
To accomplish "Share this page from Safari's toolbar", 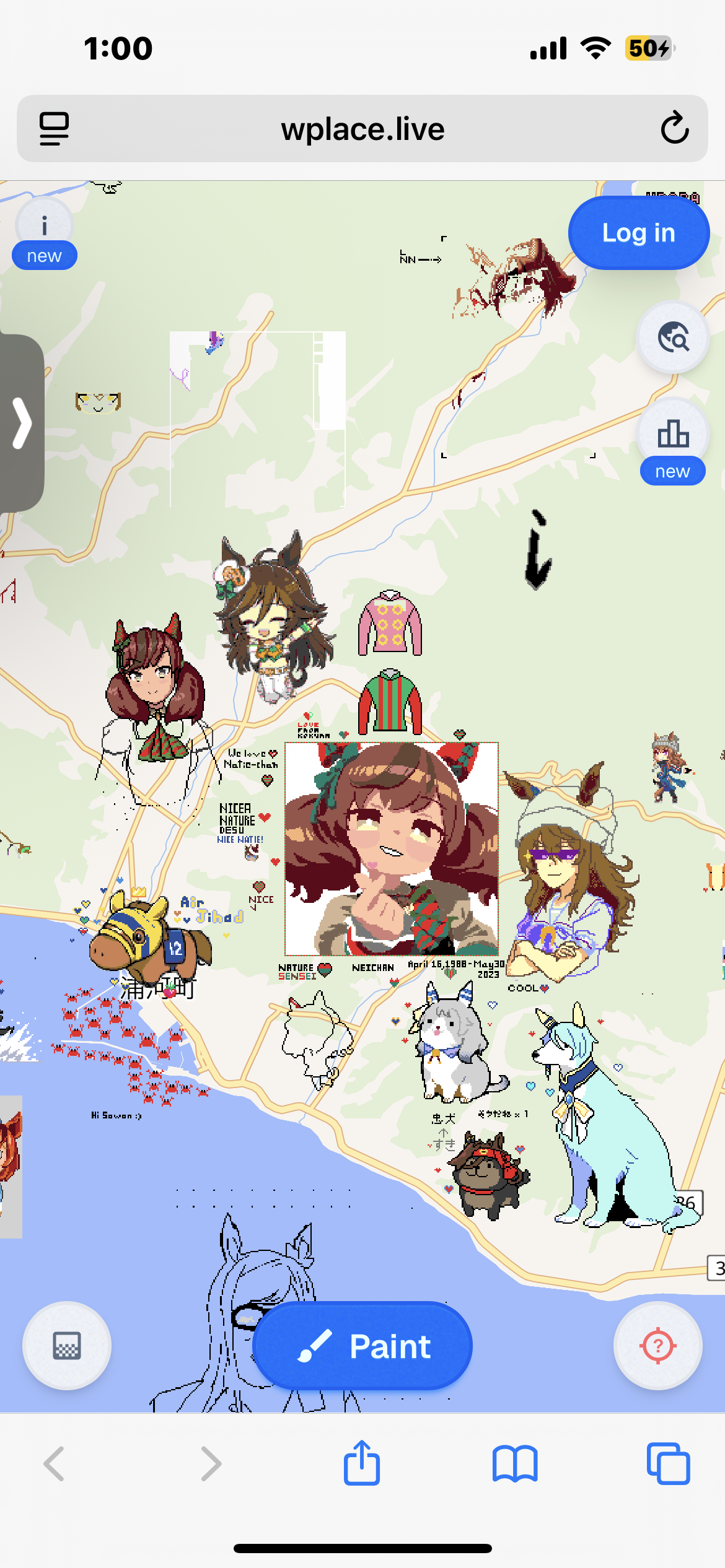I will coord(362,1463).
